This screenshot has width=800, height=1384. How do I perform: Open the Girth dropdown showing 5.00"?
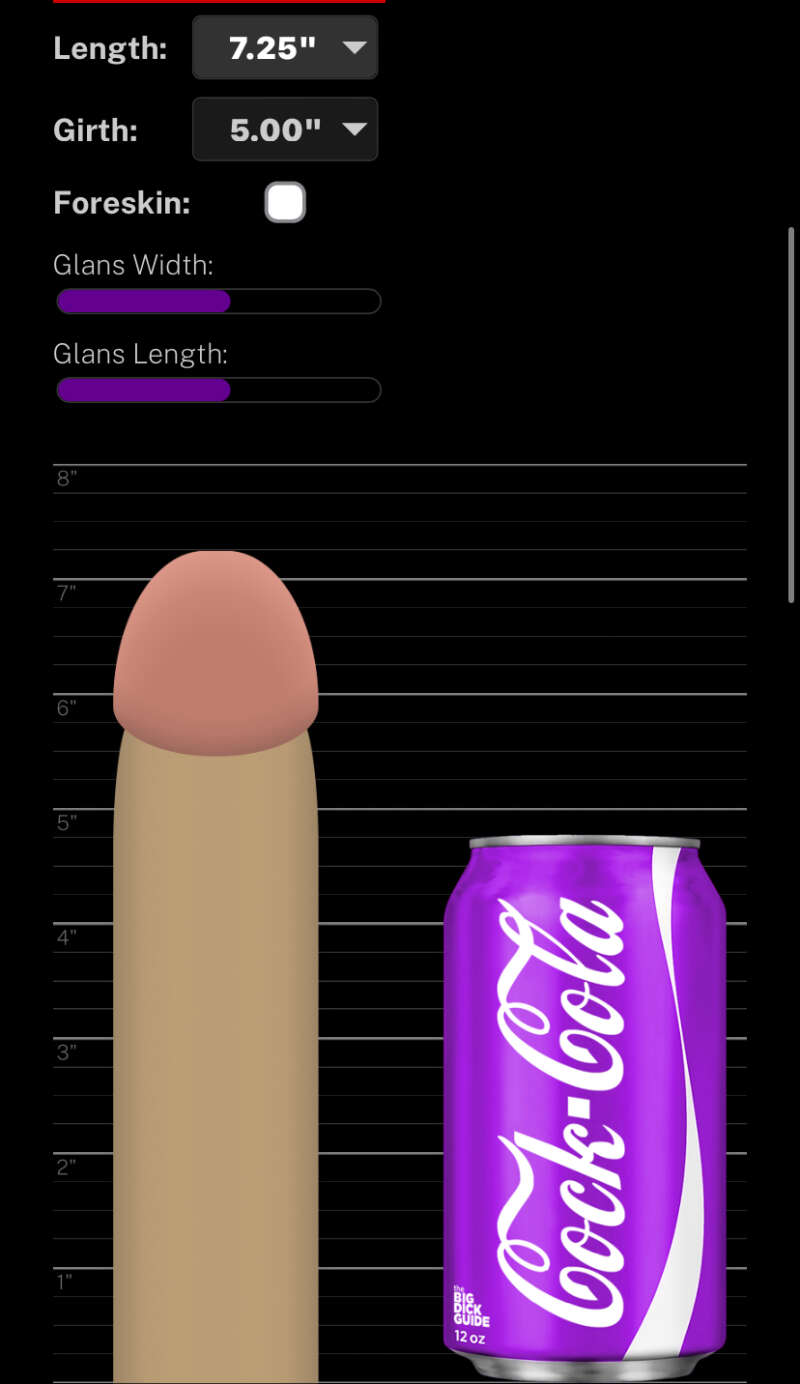click(x=285, y=129)
